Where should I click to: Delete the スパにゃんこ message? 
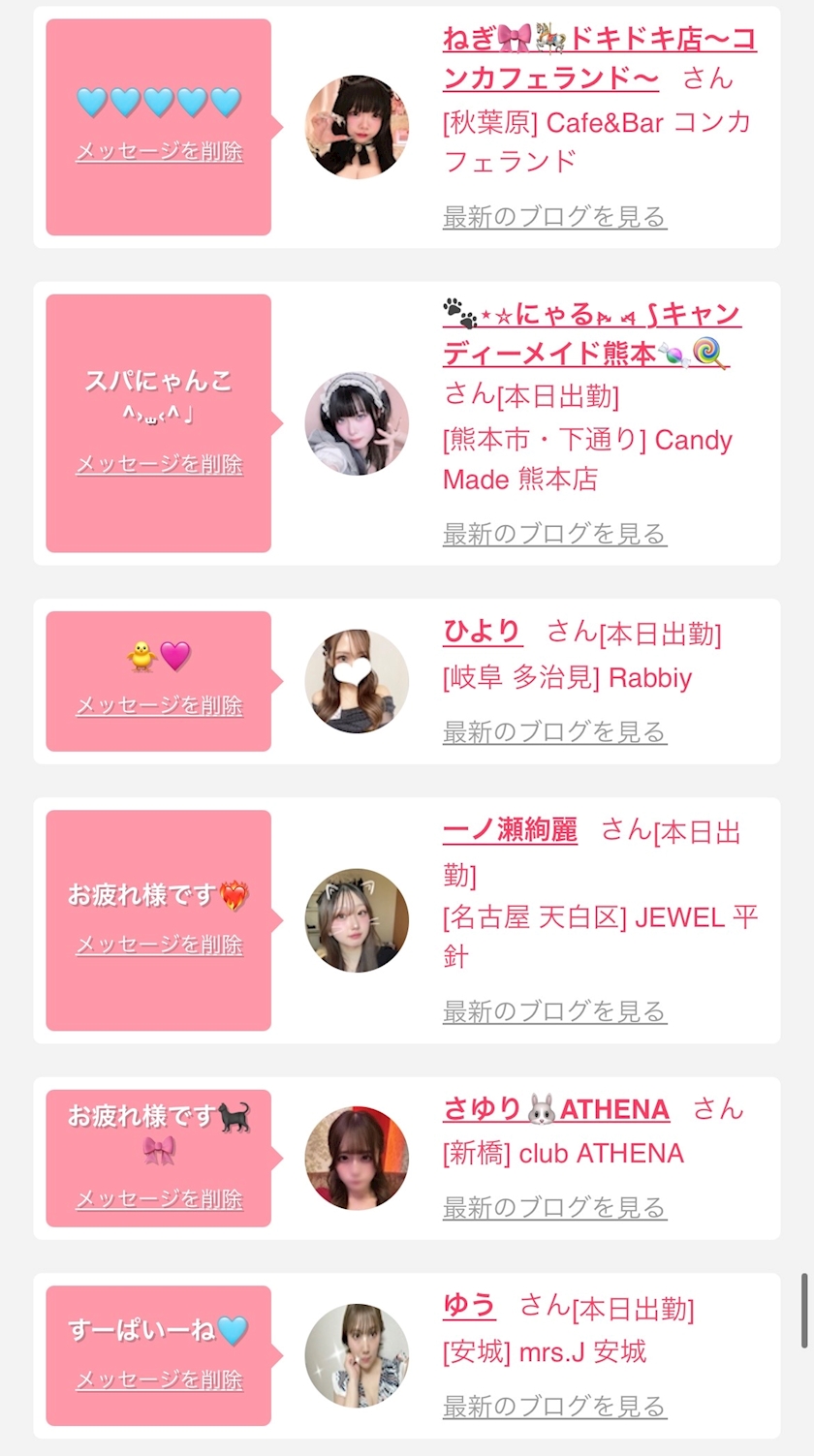[x=159, y=464]
